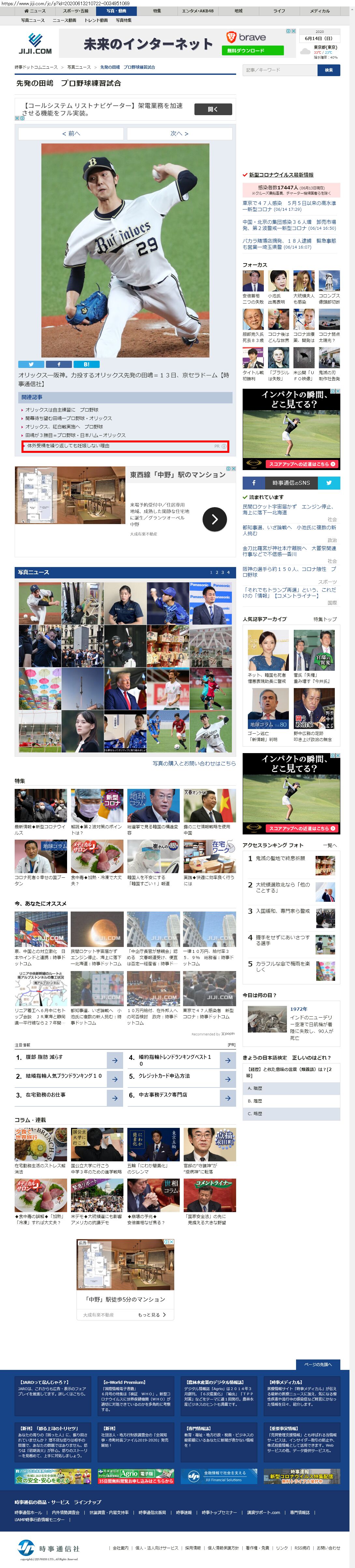Viewport: 355px width, 1568px height.
Task: Open the ニュース tab in top navigation
Action: coord(35,11)
